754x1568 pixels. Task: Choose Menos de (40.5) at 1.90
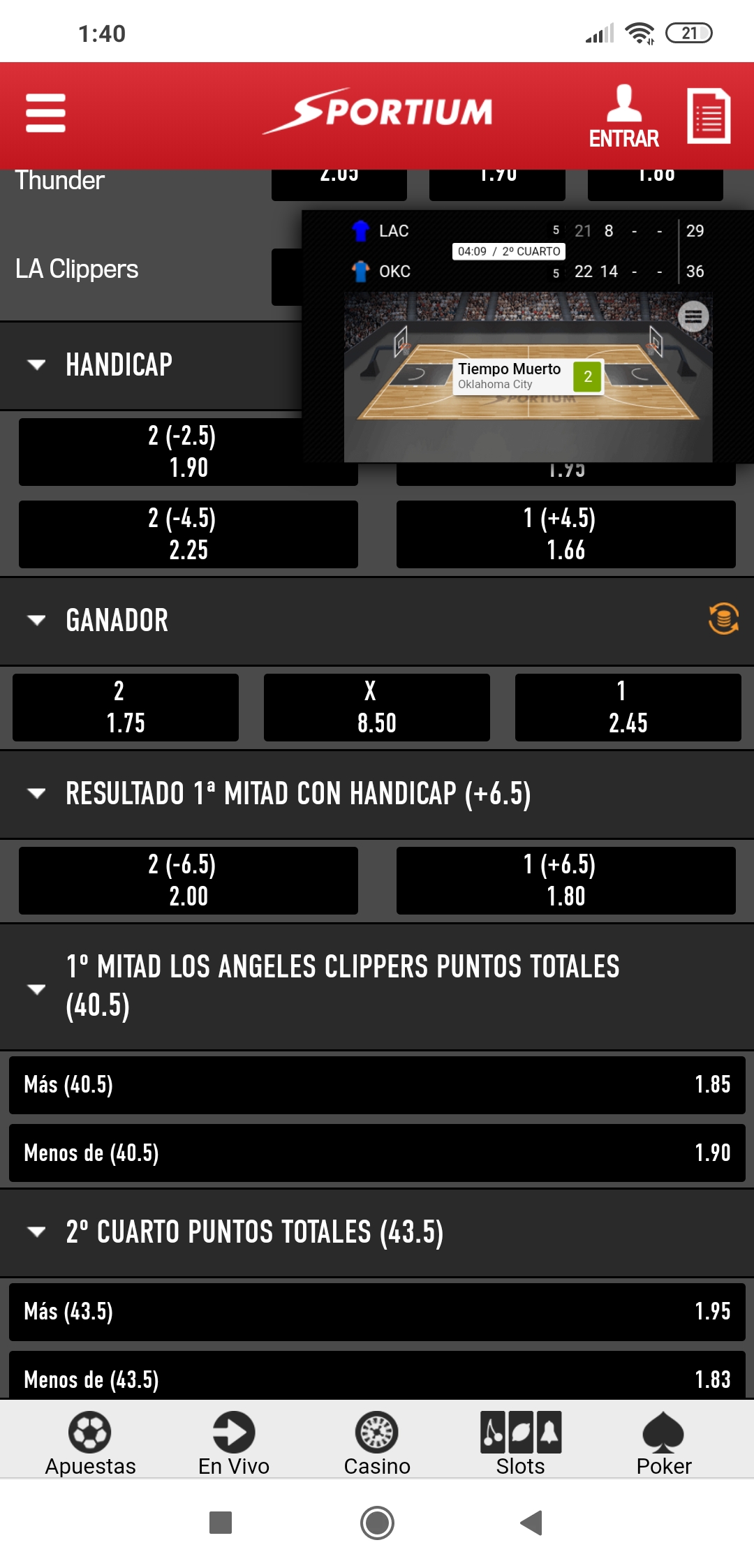tap(377, 1153)
